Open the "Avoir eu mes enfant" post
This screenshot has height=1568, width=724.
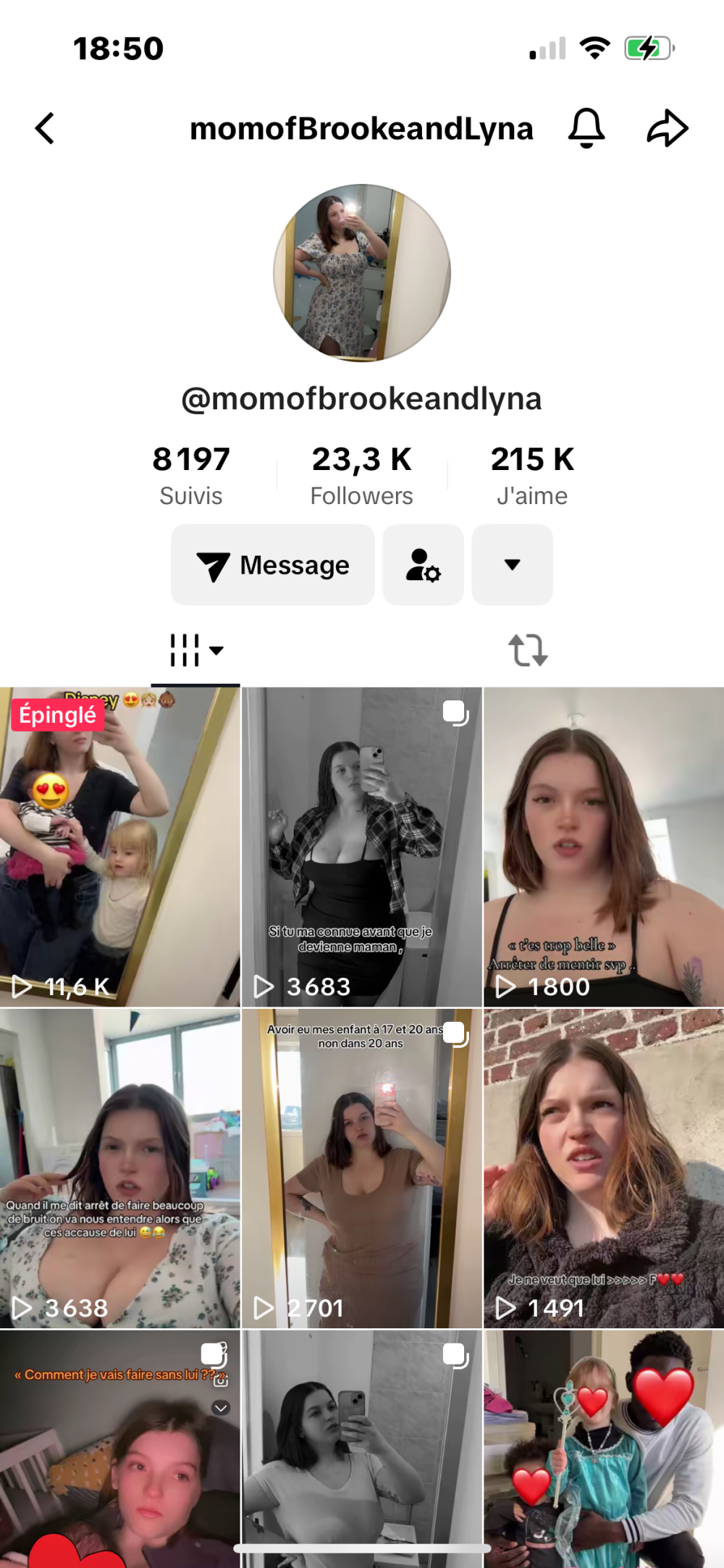coord(361,1168)
